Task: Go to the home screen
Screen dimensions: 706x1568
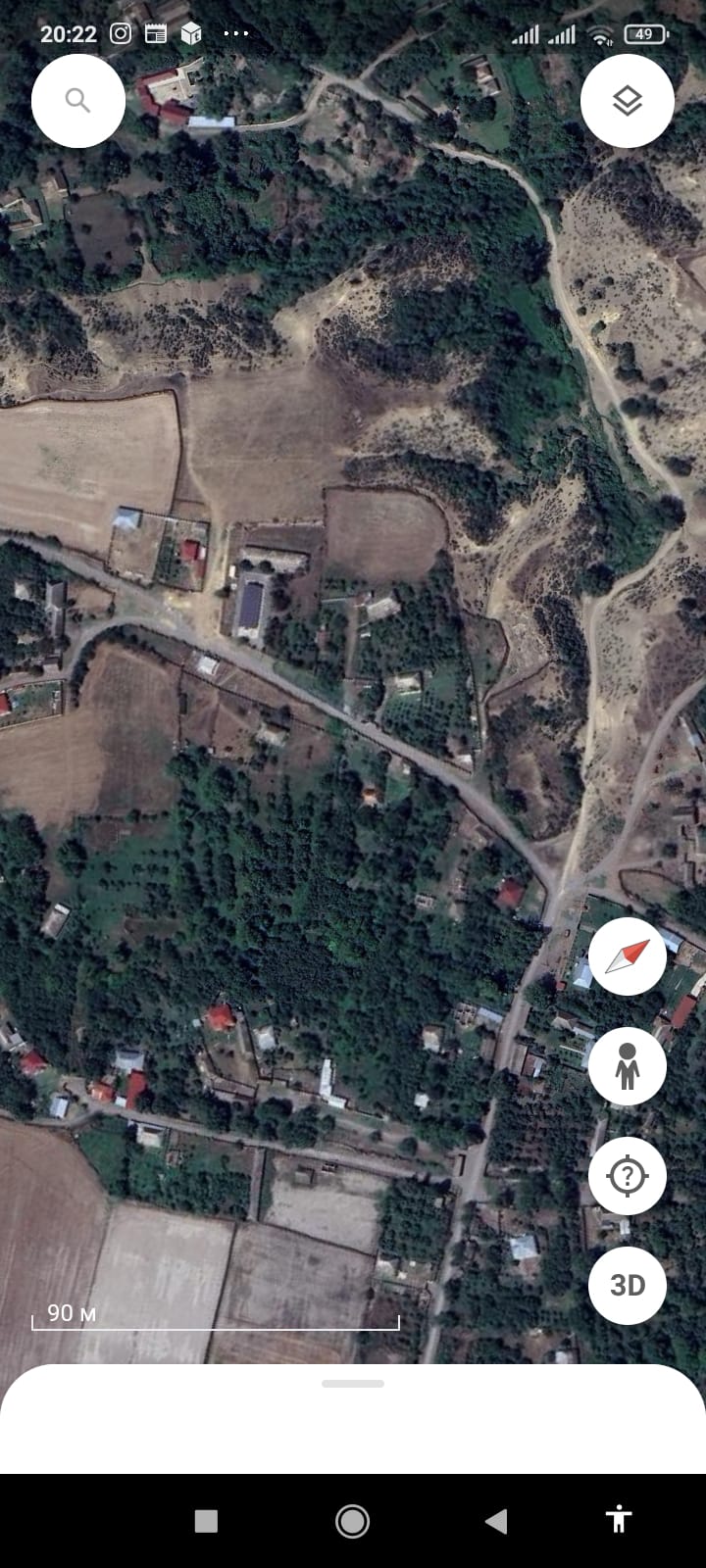Action: [353, 1521]
